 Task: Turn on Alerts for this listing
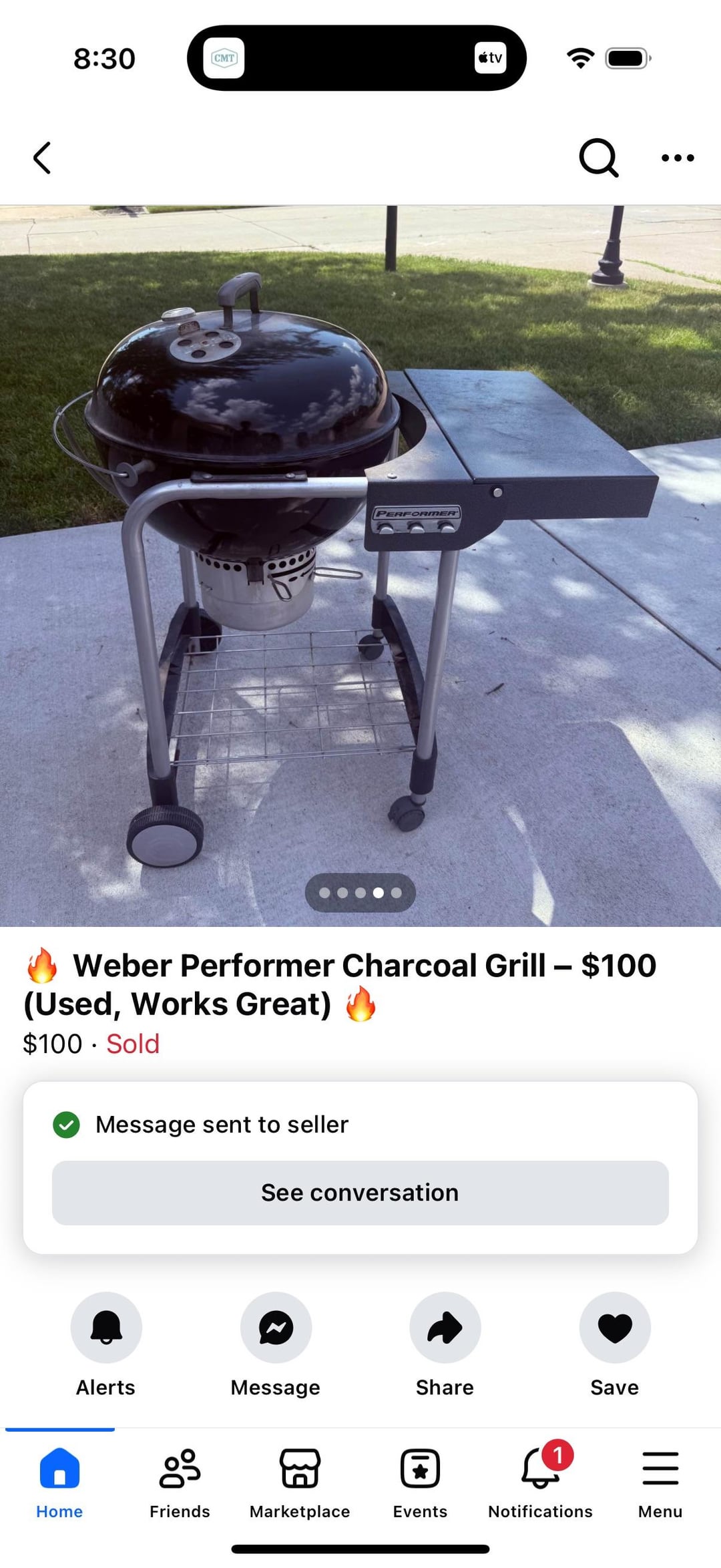pos(106,1328)
